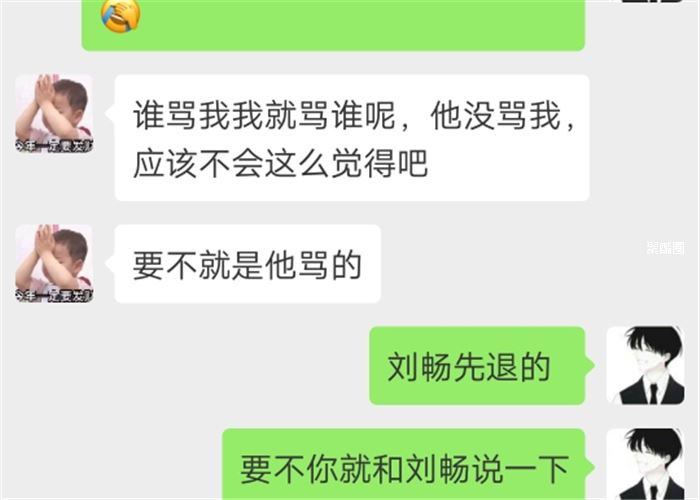Image resolution: width=700 pixels, height=500 pixels.
Task: Tap sender's avatar next to "要不就是他骂的"
Action: [54, 263]
